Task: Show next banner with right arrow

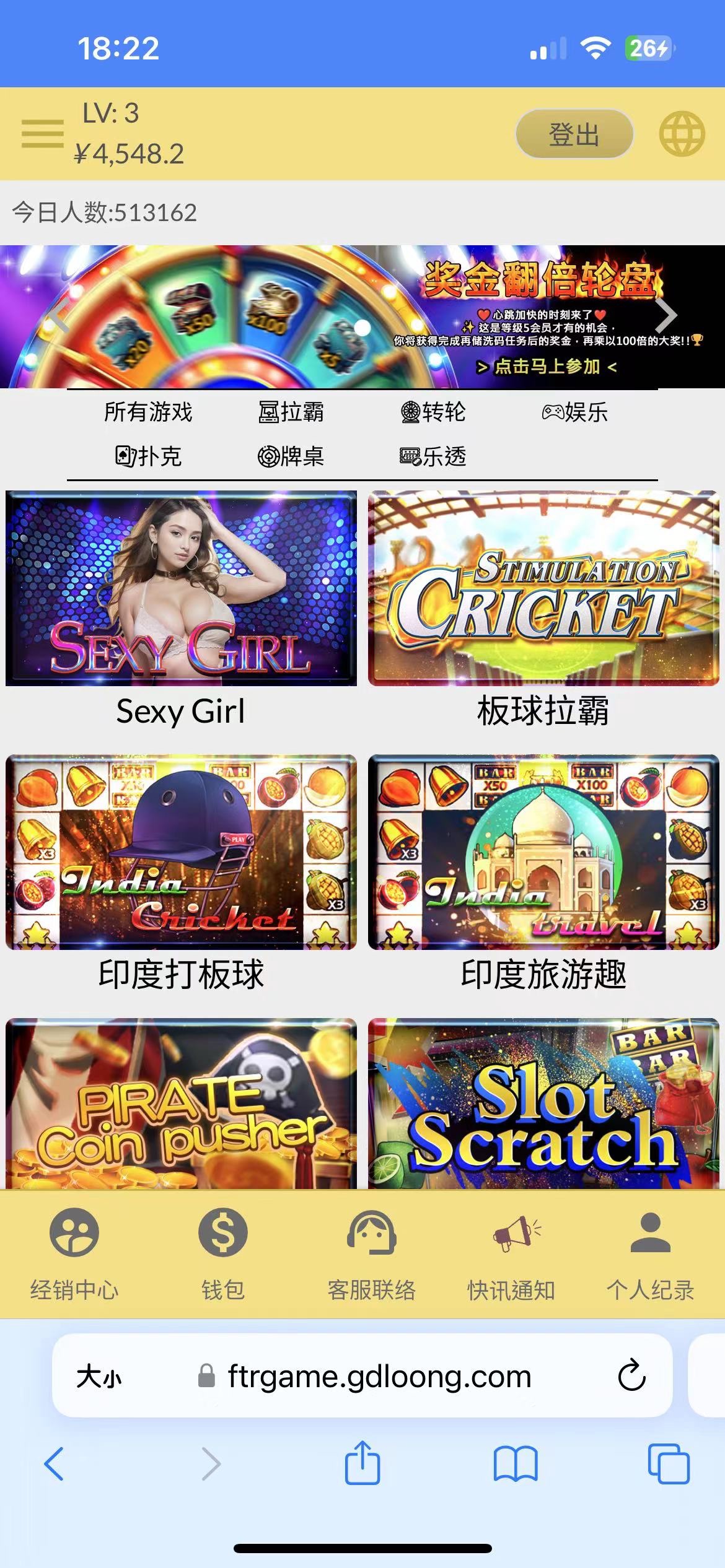Action: (x=667, y=316)
